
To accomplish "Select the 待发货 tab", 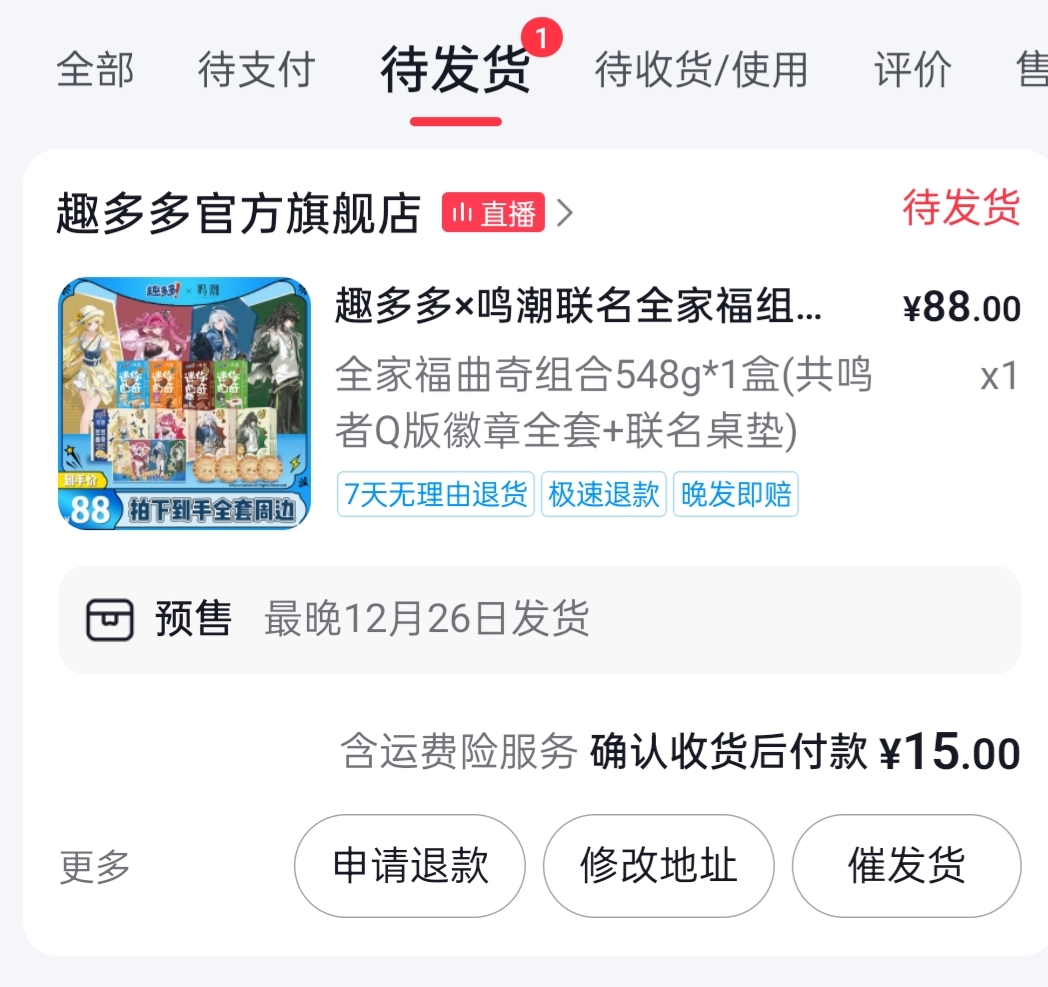I will click(x=455, y=72).
